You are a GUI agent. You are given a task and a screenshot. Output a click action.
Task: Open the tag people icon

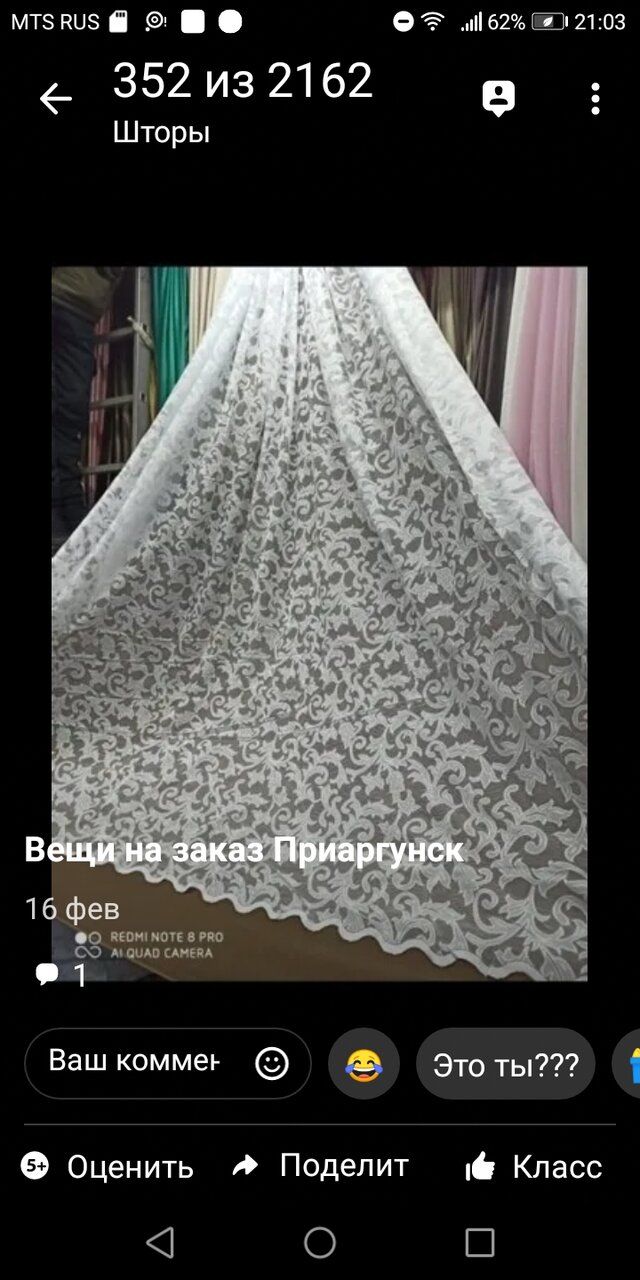(498, 98)
